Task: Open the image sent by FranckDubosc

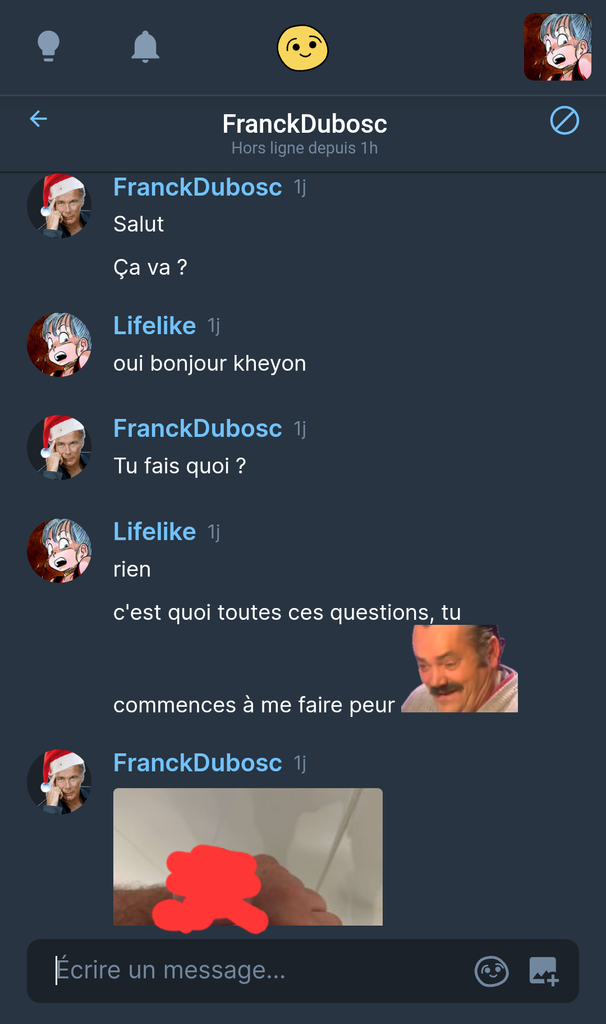Action: pos(247,856)
